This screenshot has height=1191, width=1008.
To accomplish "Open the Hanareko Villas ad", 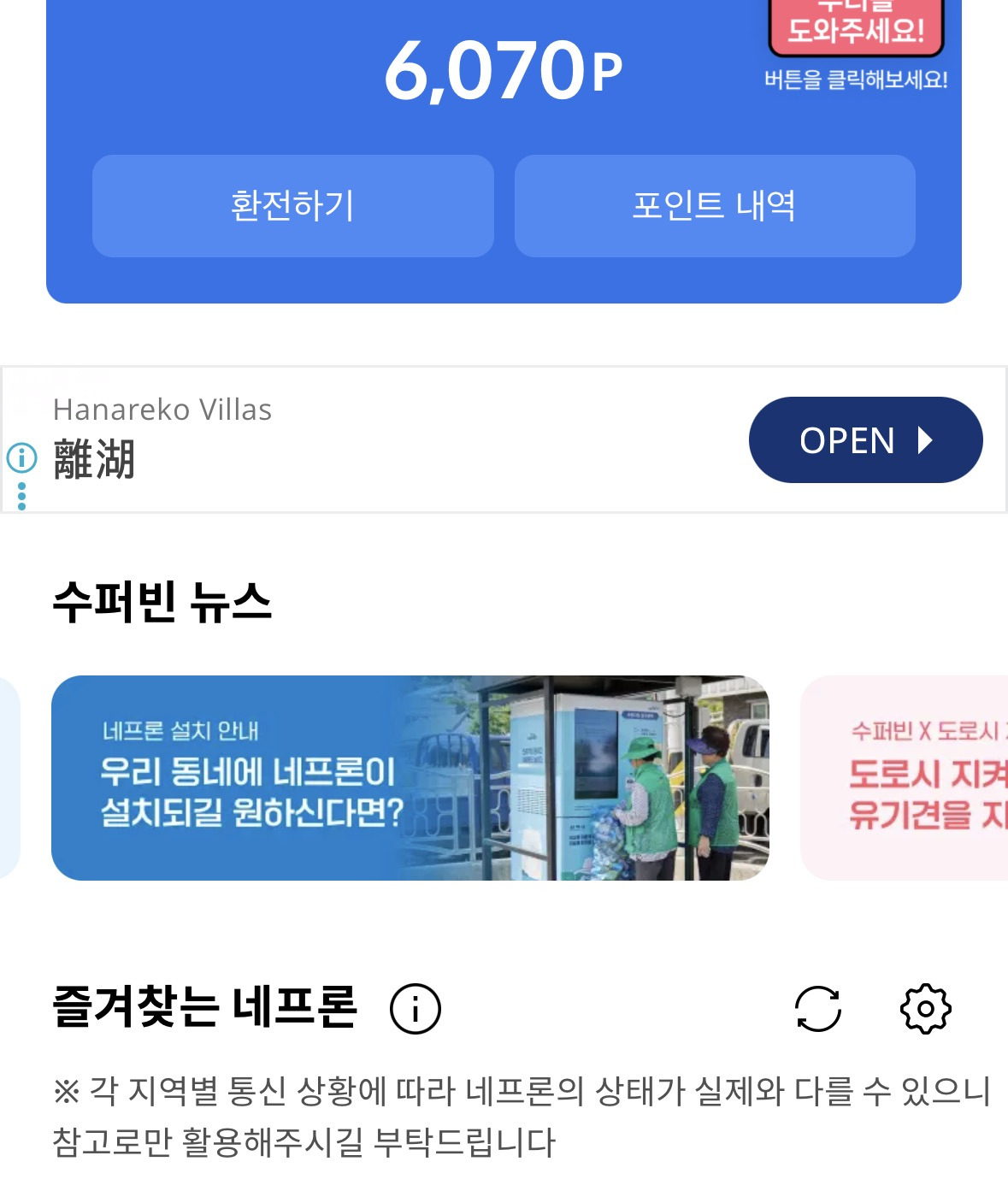I will pos(865,440).
